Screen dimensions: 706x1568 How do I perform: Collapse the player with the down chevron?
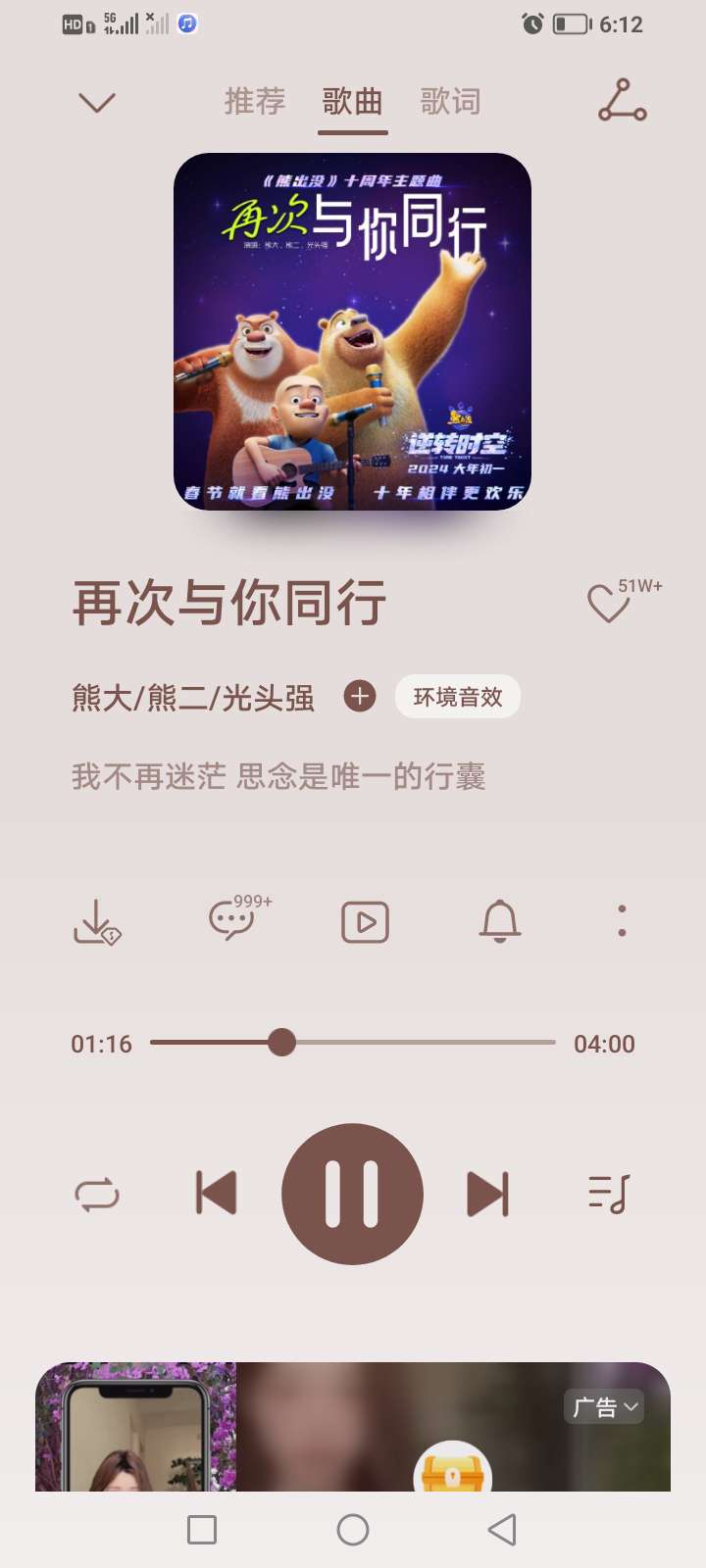pos(97,102)
